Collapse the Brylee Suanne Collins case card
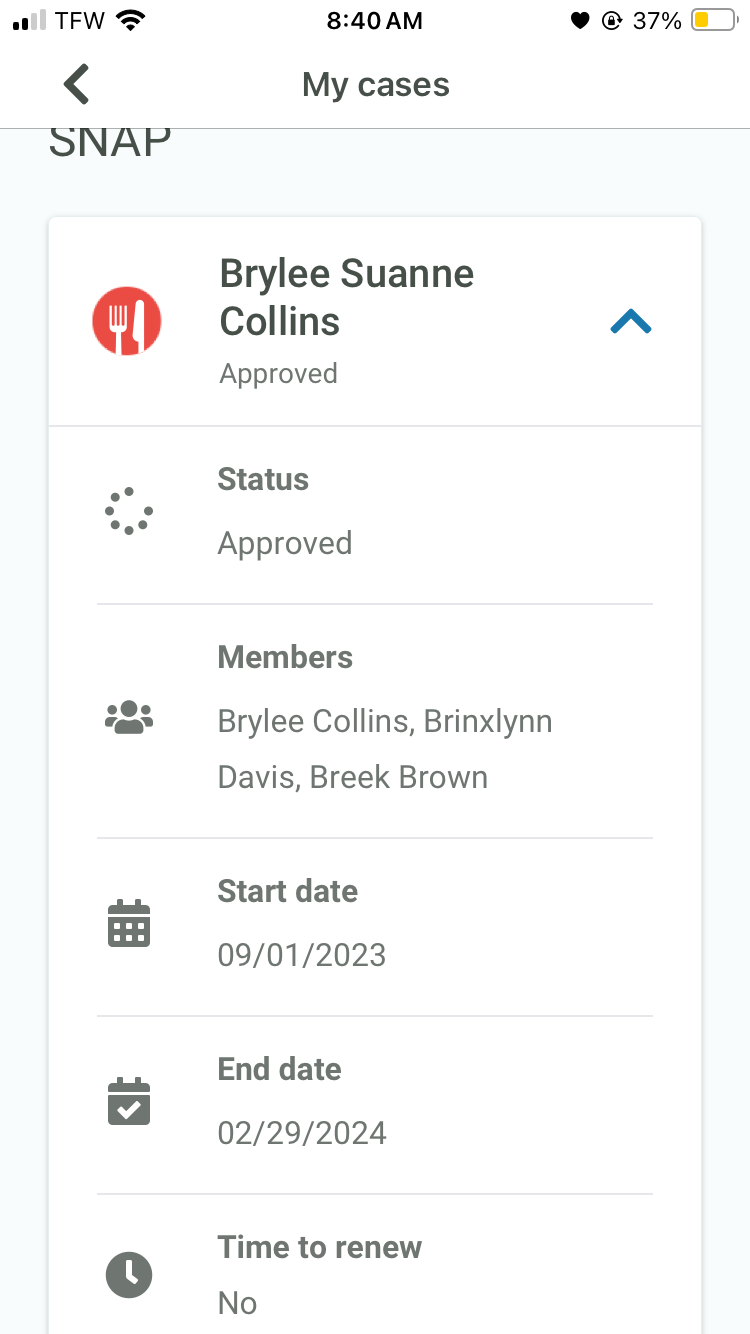The image size is (750, 1334). [631, 322]
